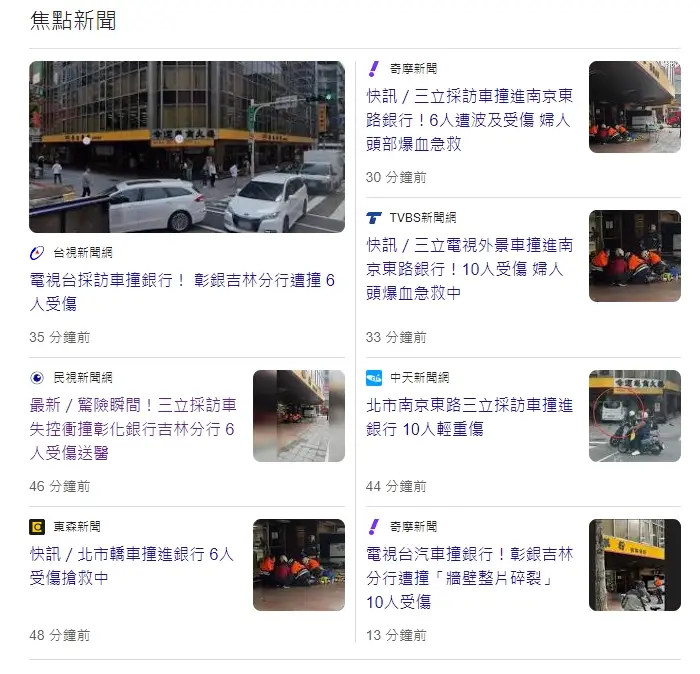
Task: Tap the thumbnail beside the 民視新聞網 story
Action: coord(298,416)
